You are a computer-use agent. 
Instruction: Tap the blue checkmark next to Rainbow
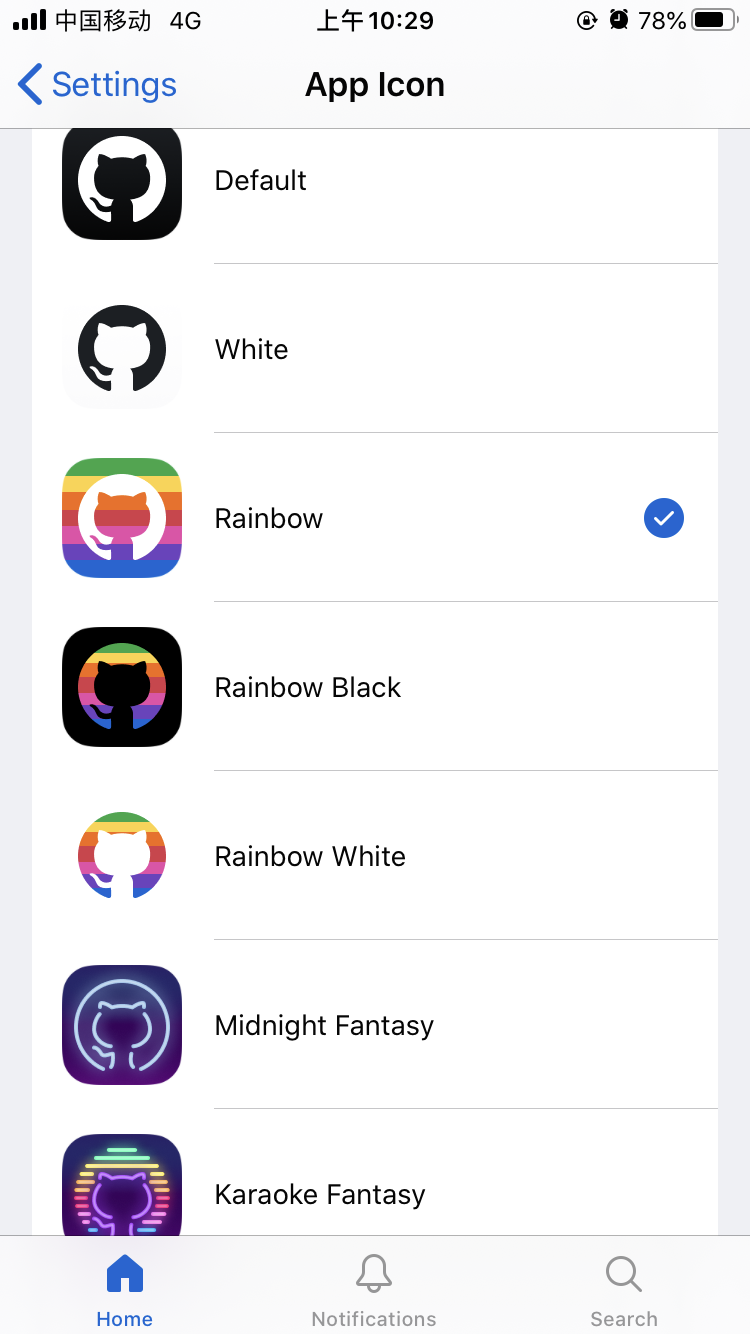pyautogui.click(x=663, y=518)
